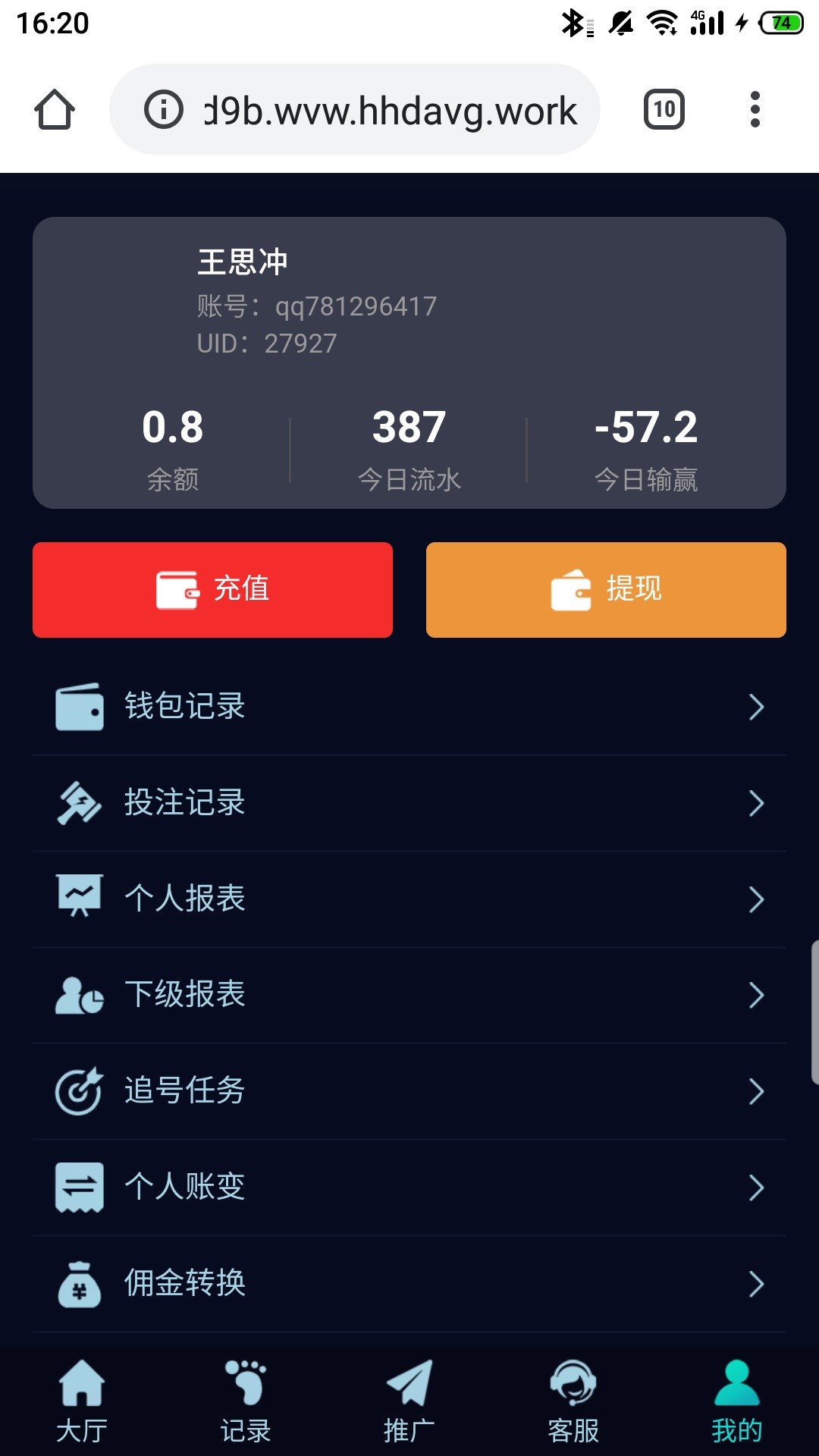
Task: View site info icon in address bar
Action: [x=164, y=110]
